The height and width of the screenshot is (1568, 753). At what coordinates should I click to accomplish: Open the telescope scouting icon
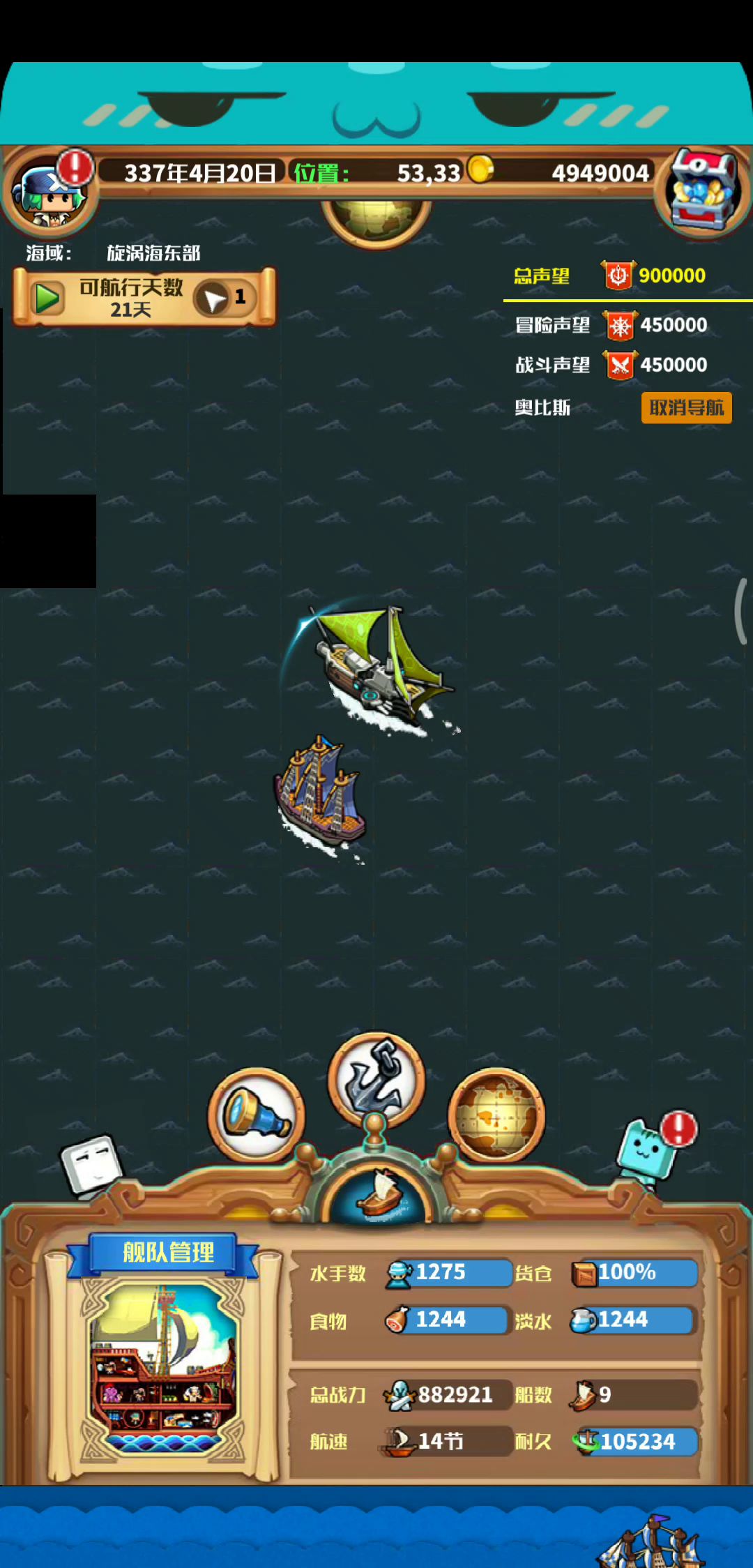[257, 1114]
